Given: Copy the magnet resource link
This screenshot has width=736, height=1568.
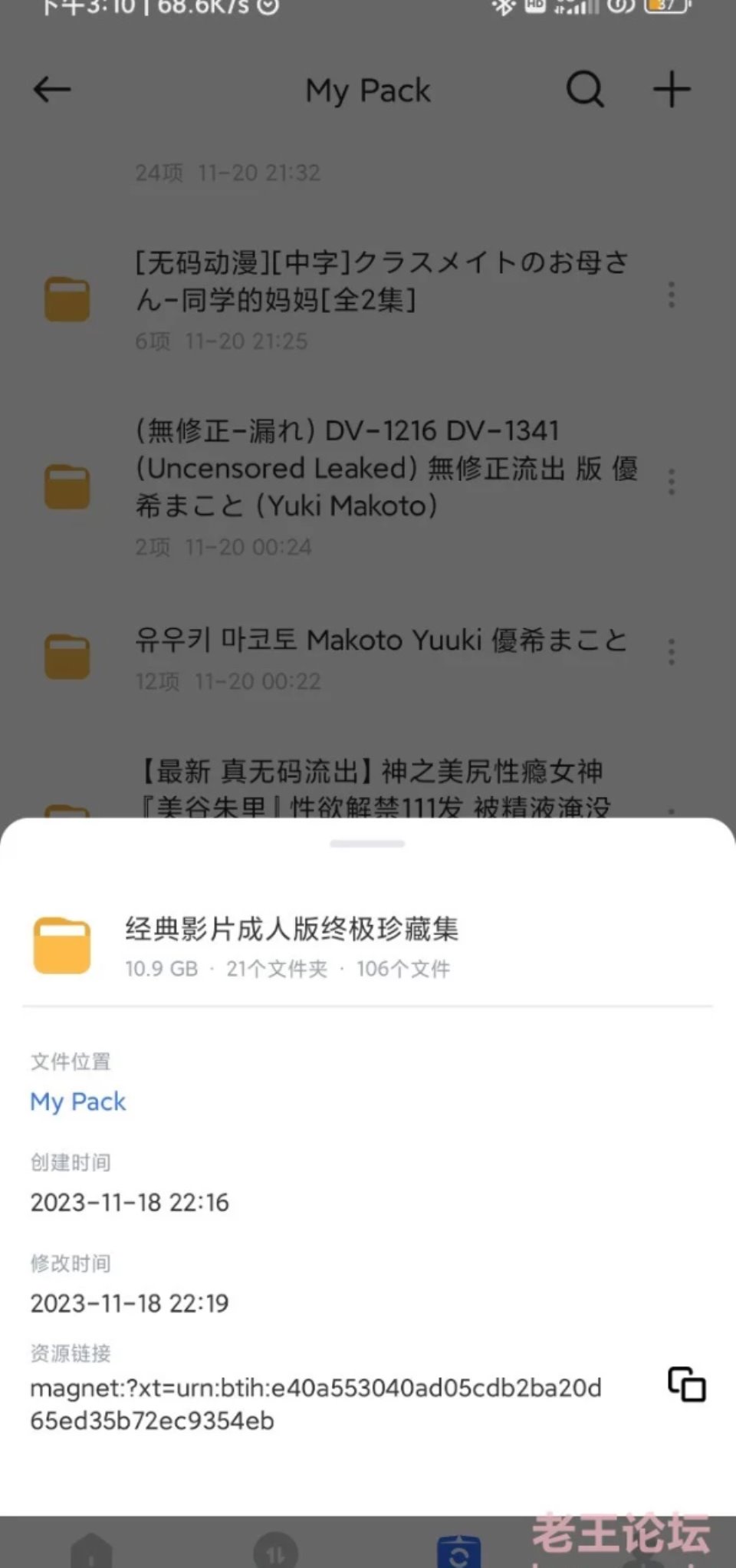Looking at the screenshot, I should click(x=686, y=1384).
